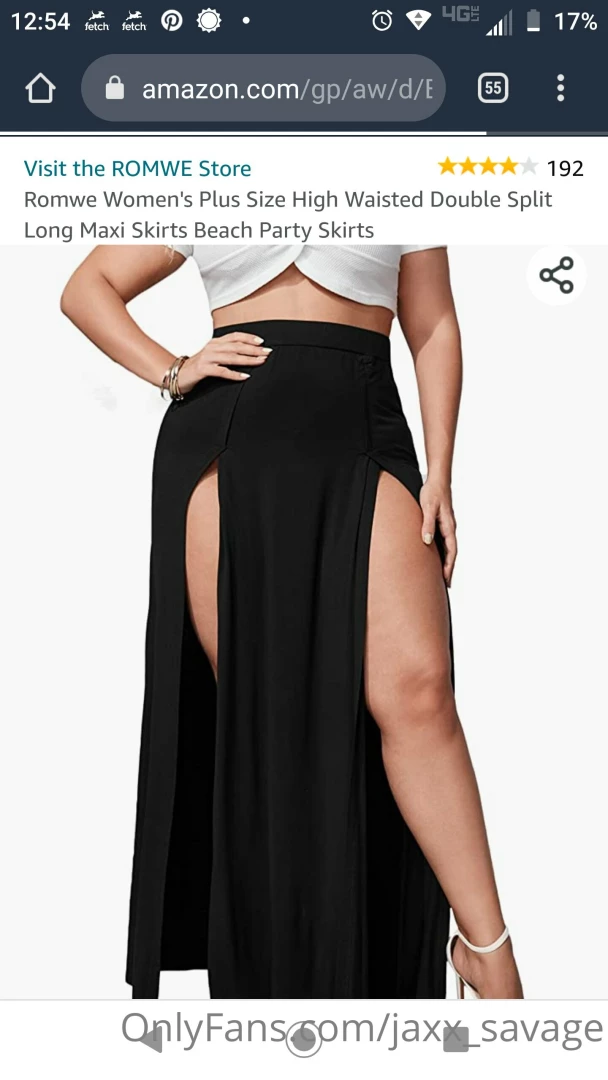Open the skirt product image
This screenshot has width=608, height=1080.
pyautogui.click(x=300, y=620)
